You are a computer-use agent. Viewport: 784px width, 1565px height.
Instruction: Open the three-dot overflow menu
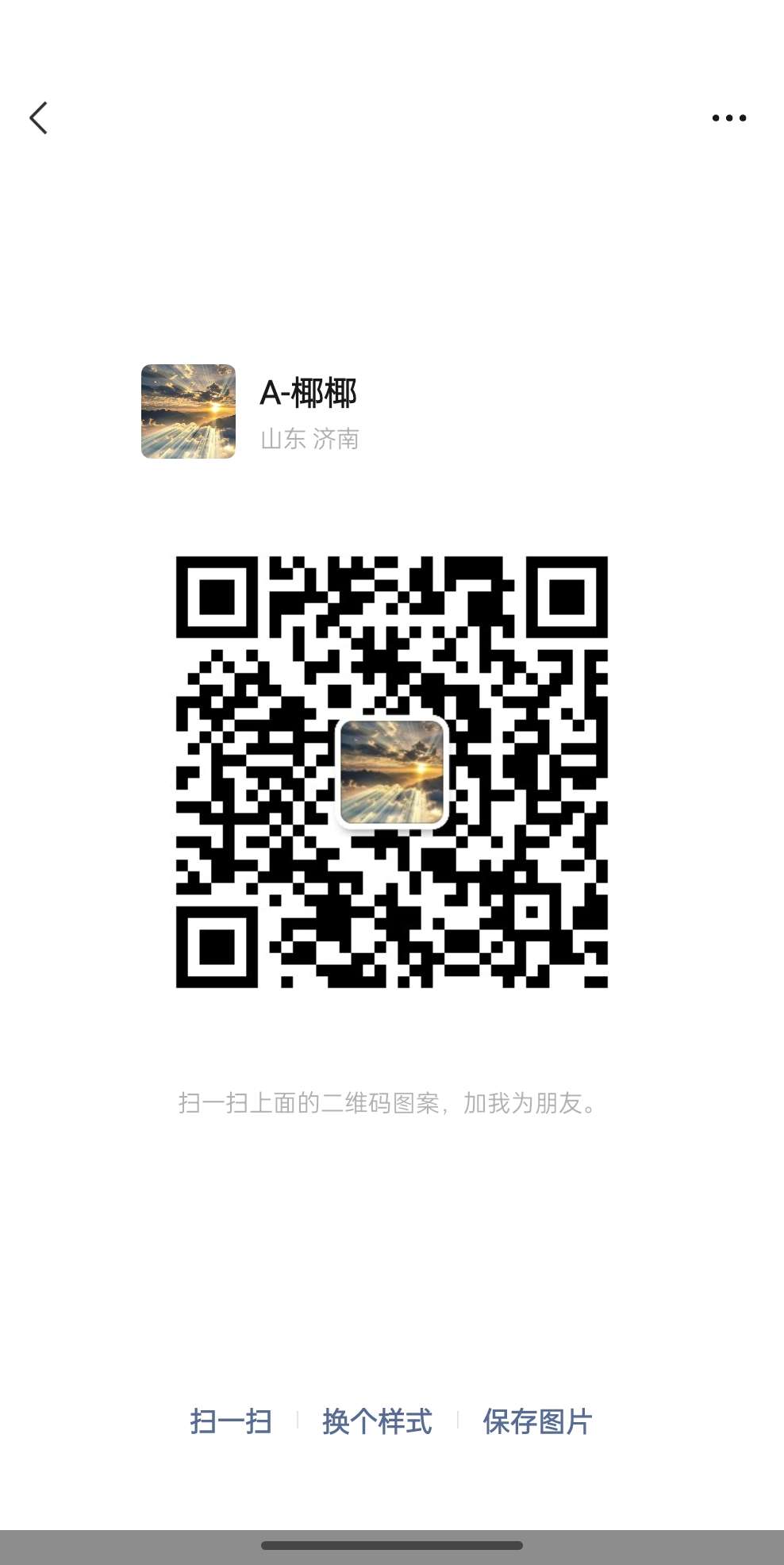coord(728,118)
